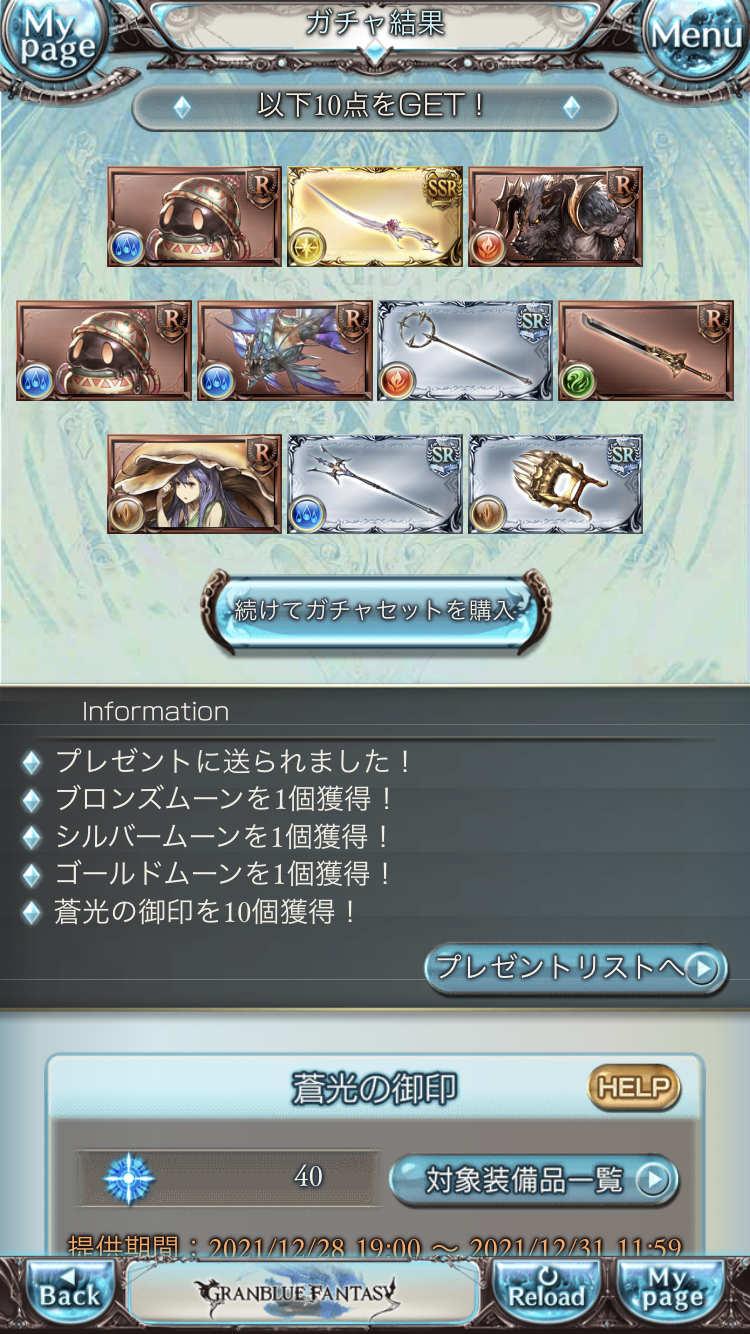Open My page from the bottom bar

point(671,1292)
